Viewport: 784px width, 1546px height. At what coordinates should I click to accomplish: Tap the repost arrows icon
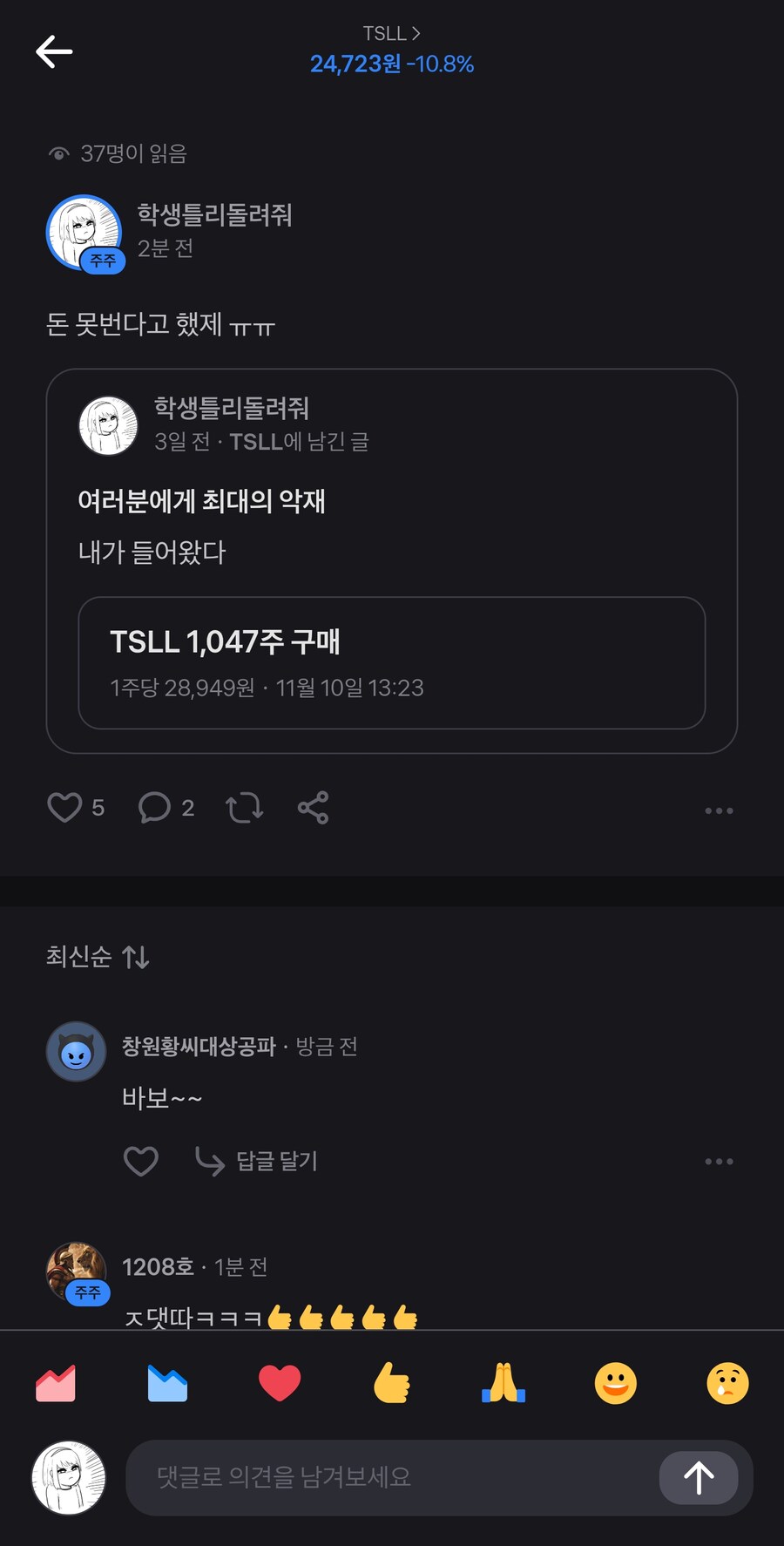pyautogui.click(x=244, y=809)
